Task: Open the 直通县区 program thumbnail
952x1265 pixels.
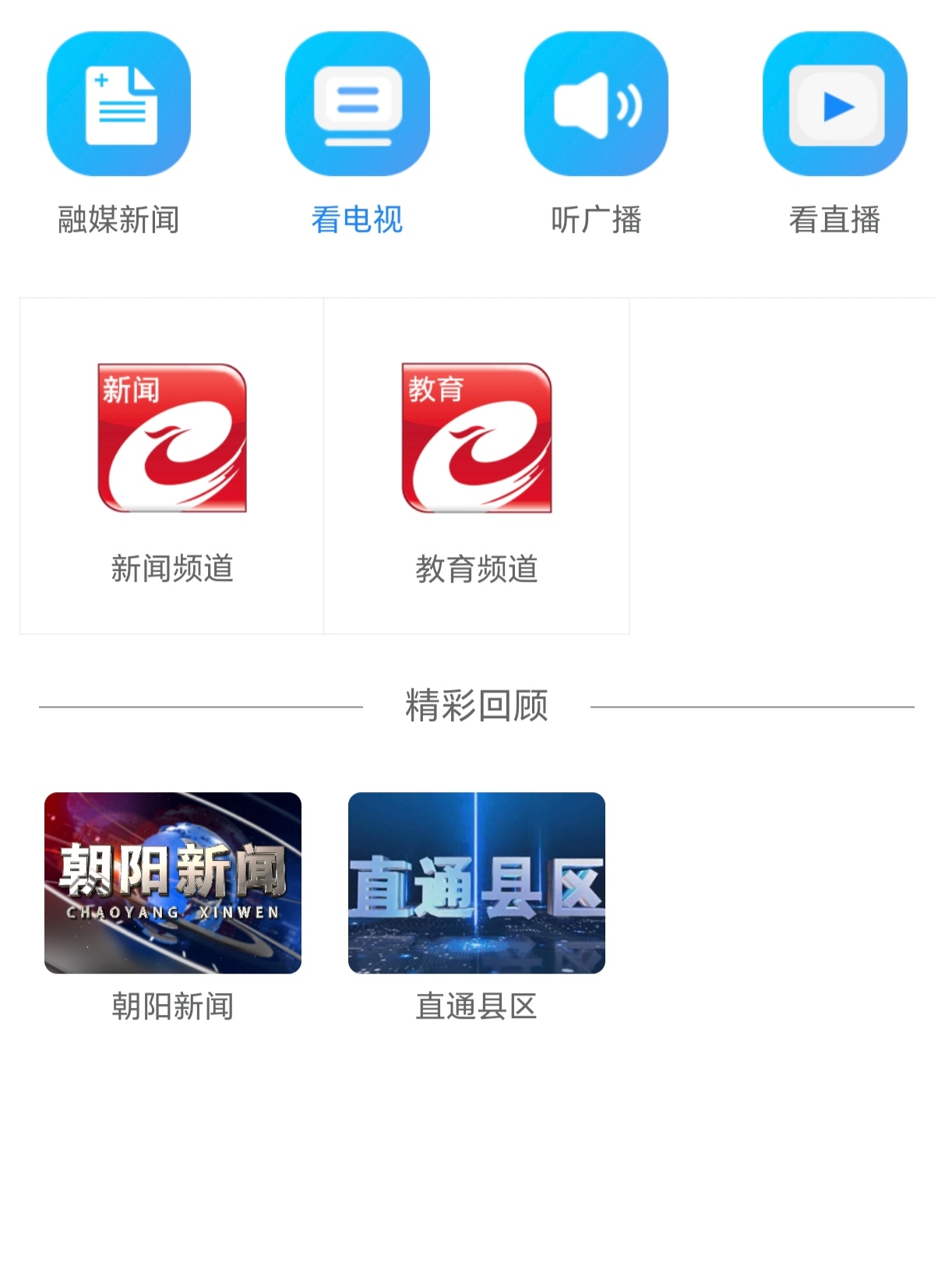Action: [x=476, y=882]
